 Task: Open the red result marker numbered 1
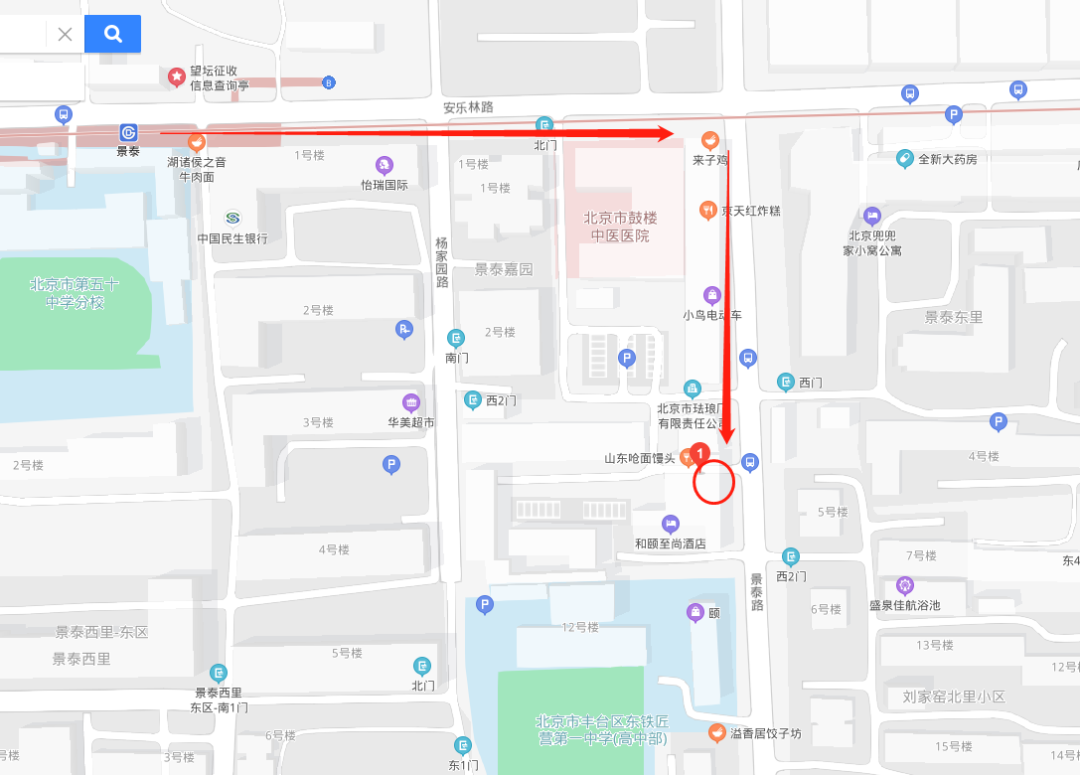pyautogui.click(x=702, y=453)
